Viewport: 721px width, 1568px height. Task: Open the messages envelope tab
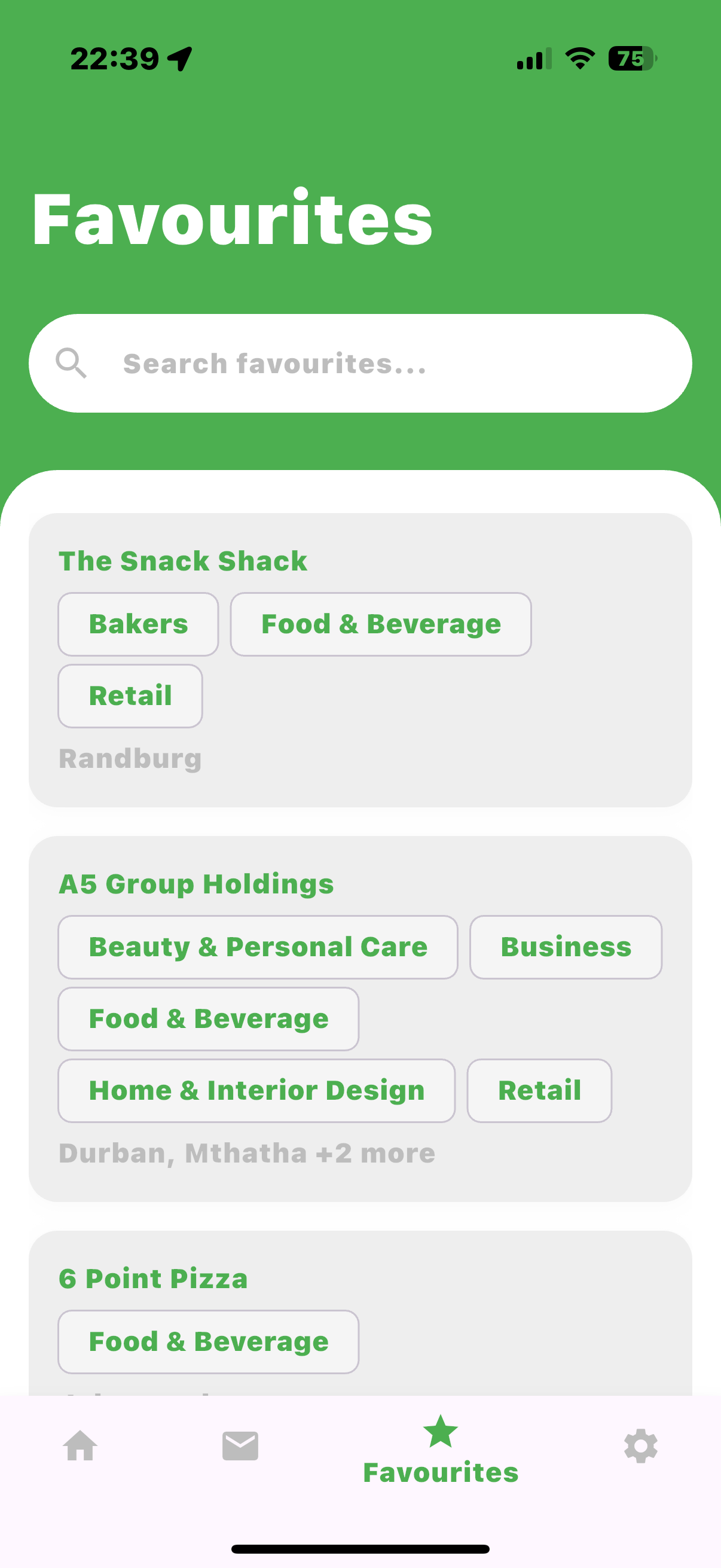(x=240, y=1446)
